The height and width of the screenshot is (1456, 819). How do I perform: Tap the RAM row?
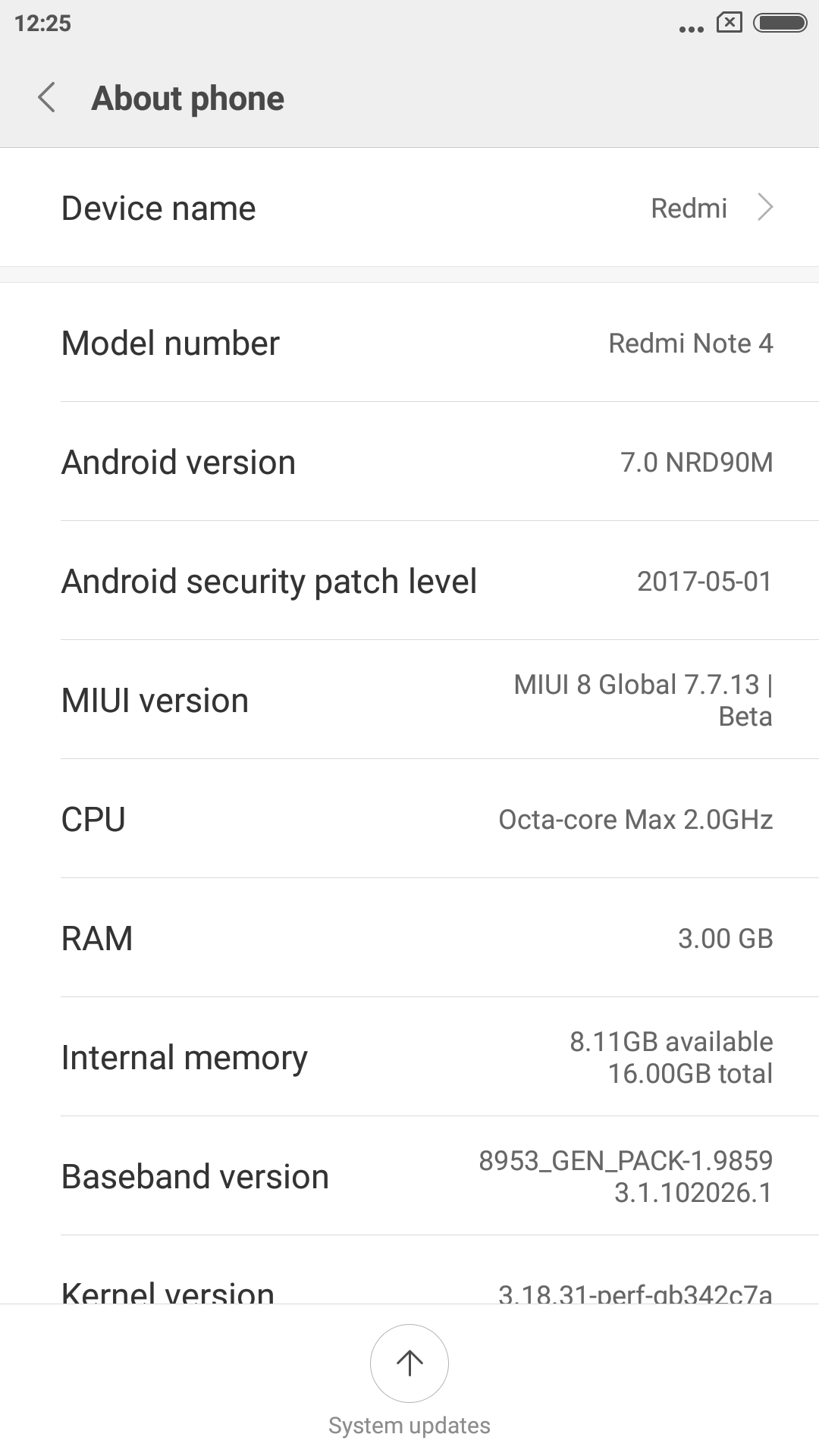click(x=409, y=938)
